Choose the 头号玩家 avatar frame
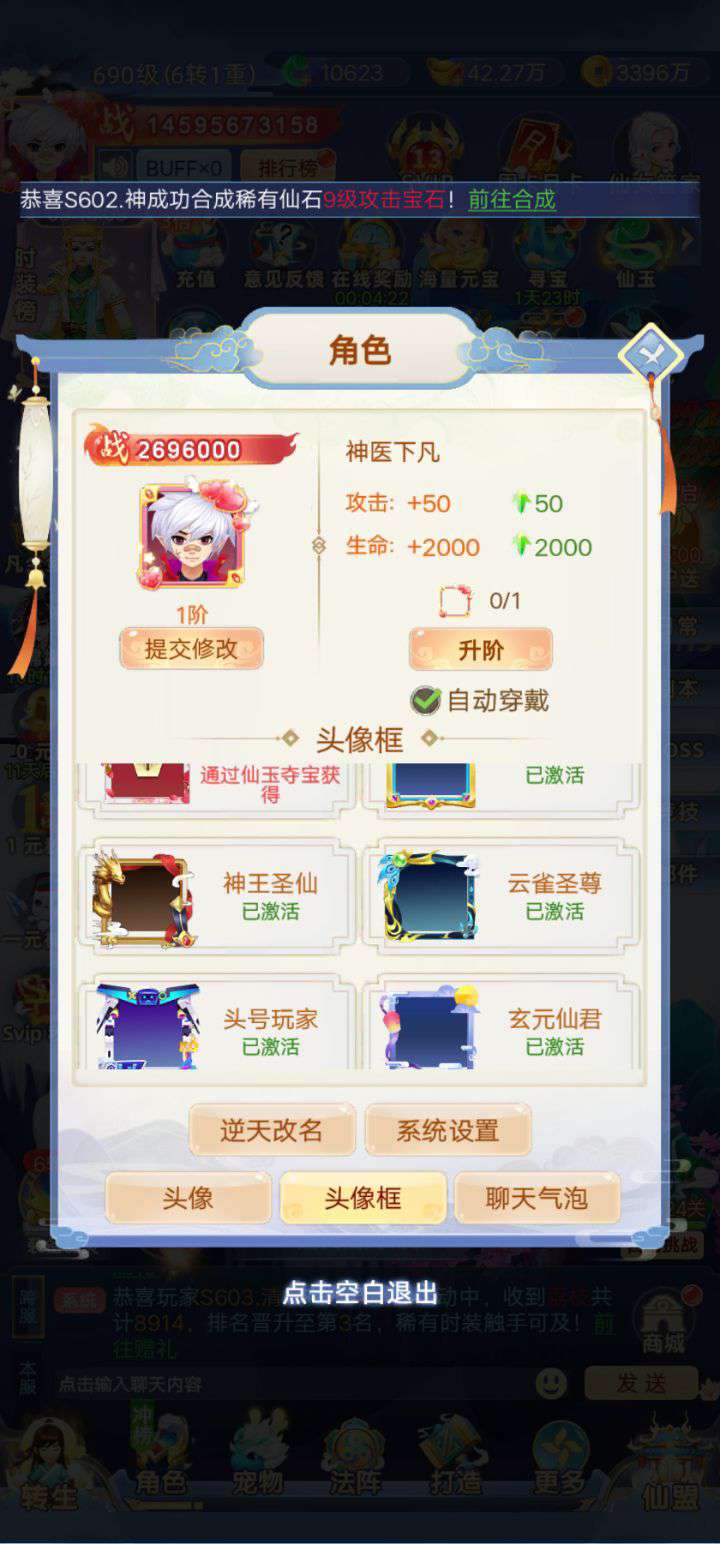Viewport: 720px width, 1544px height. (x=216, y=1026)
